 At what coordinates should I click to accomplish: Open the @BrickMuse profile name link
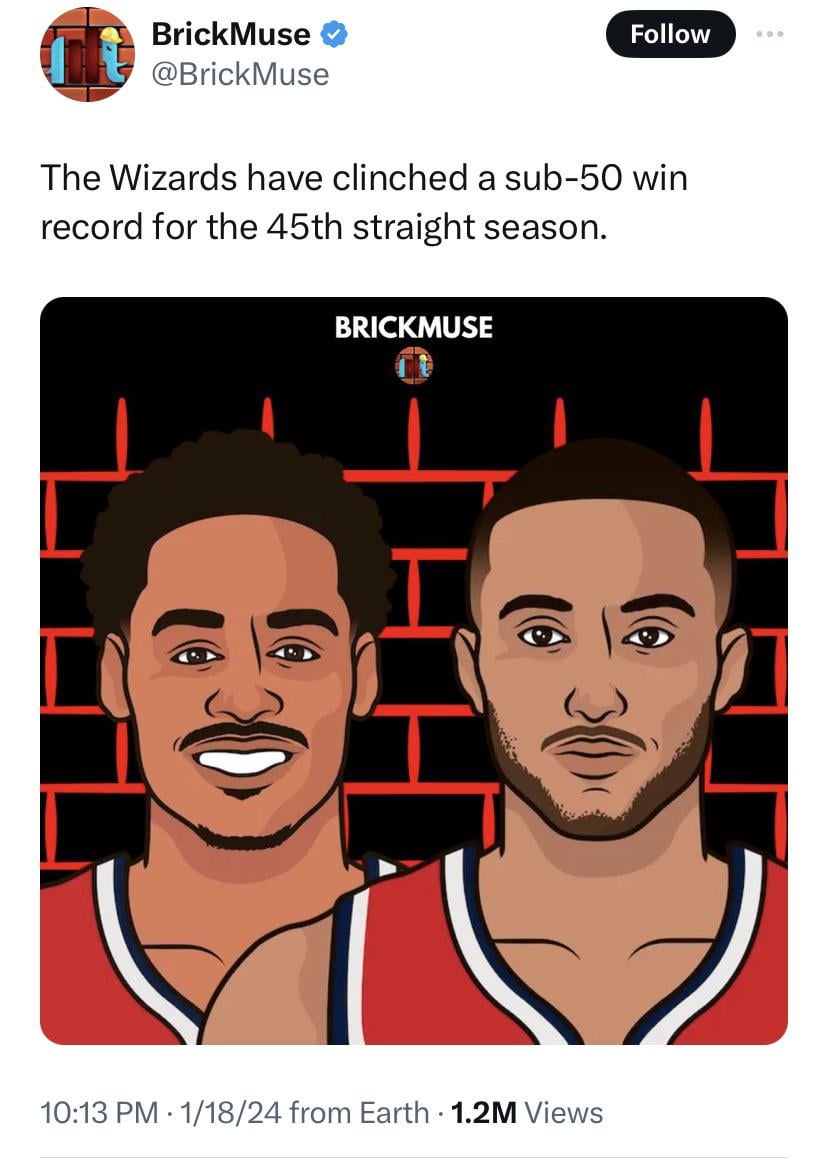(x=239, y=74)
